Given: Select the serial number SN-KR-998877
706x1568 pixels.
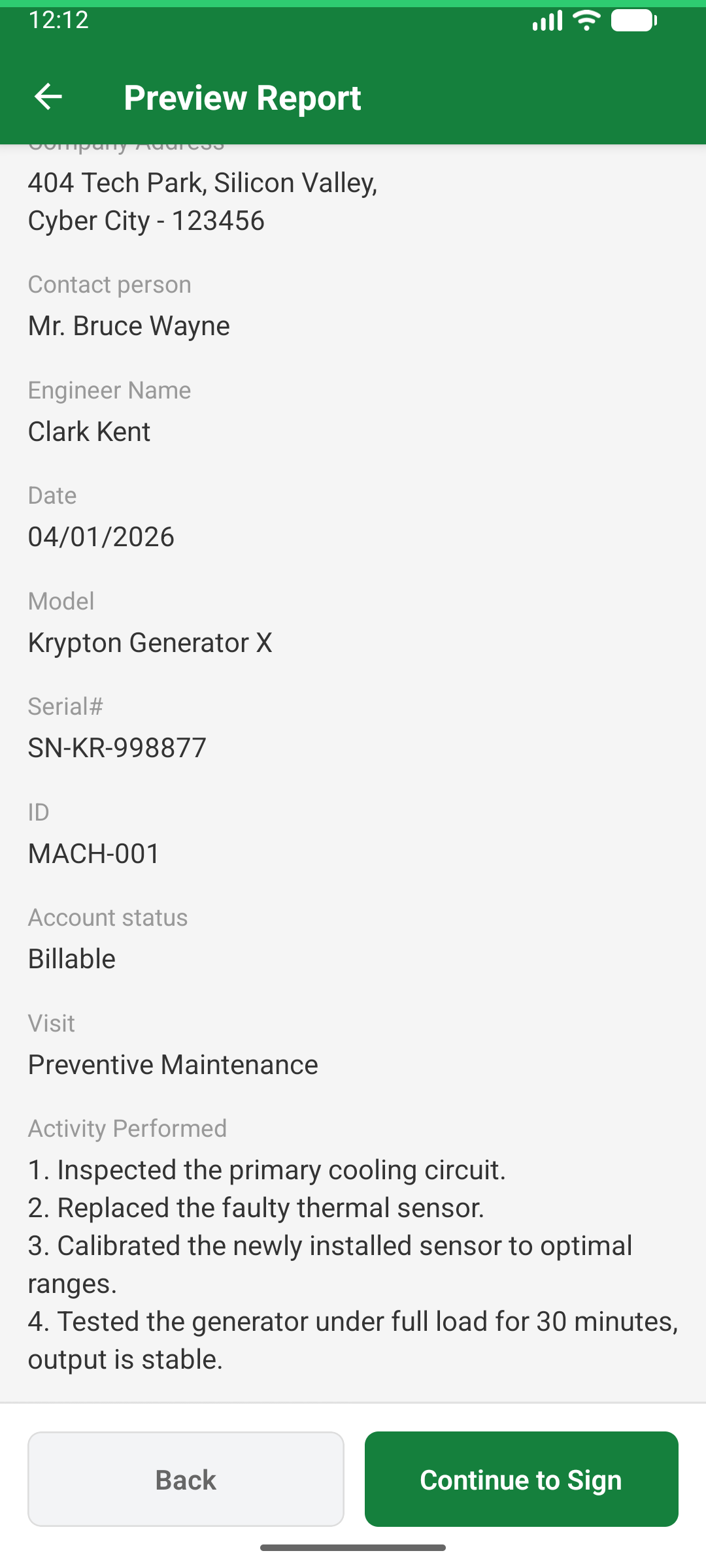Looking at the screenshot, I should point(118,747).
